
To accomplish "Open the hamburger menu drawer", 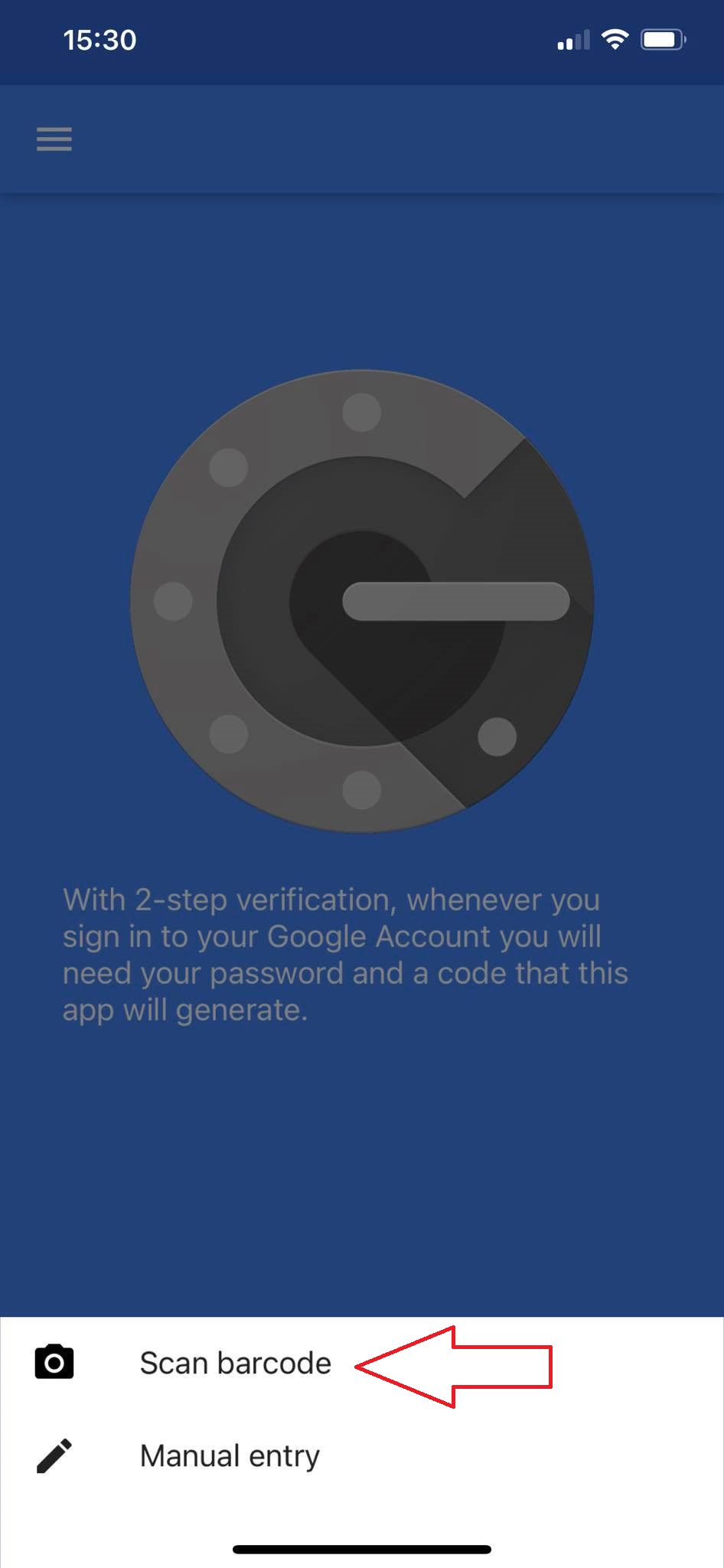I will click(54, 139).
